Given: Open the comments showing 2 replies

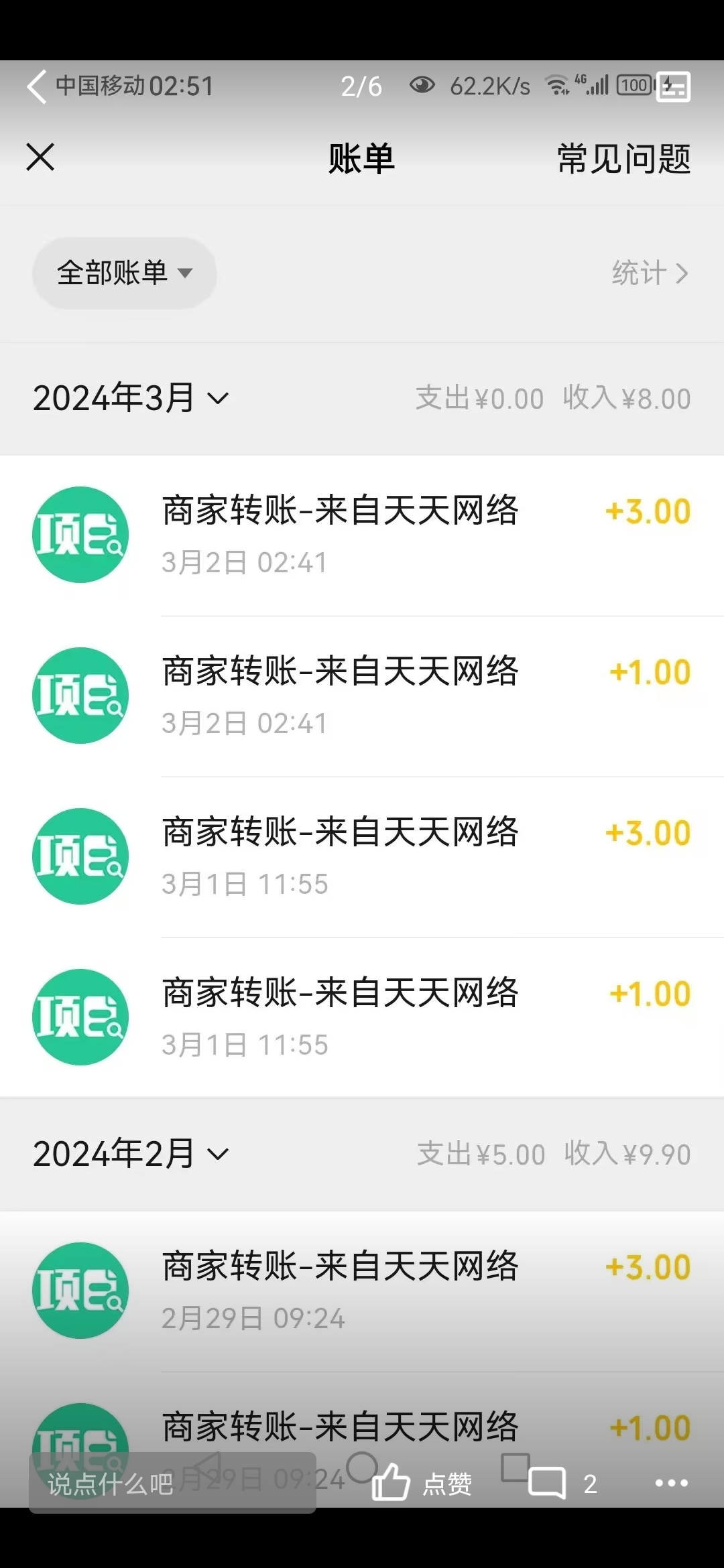Looking at the screenshot, I should [x=563, y=1484].
